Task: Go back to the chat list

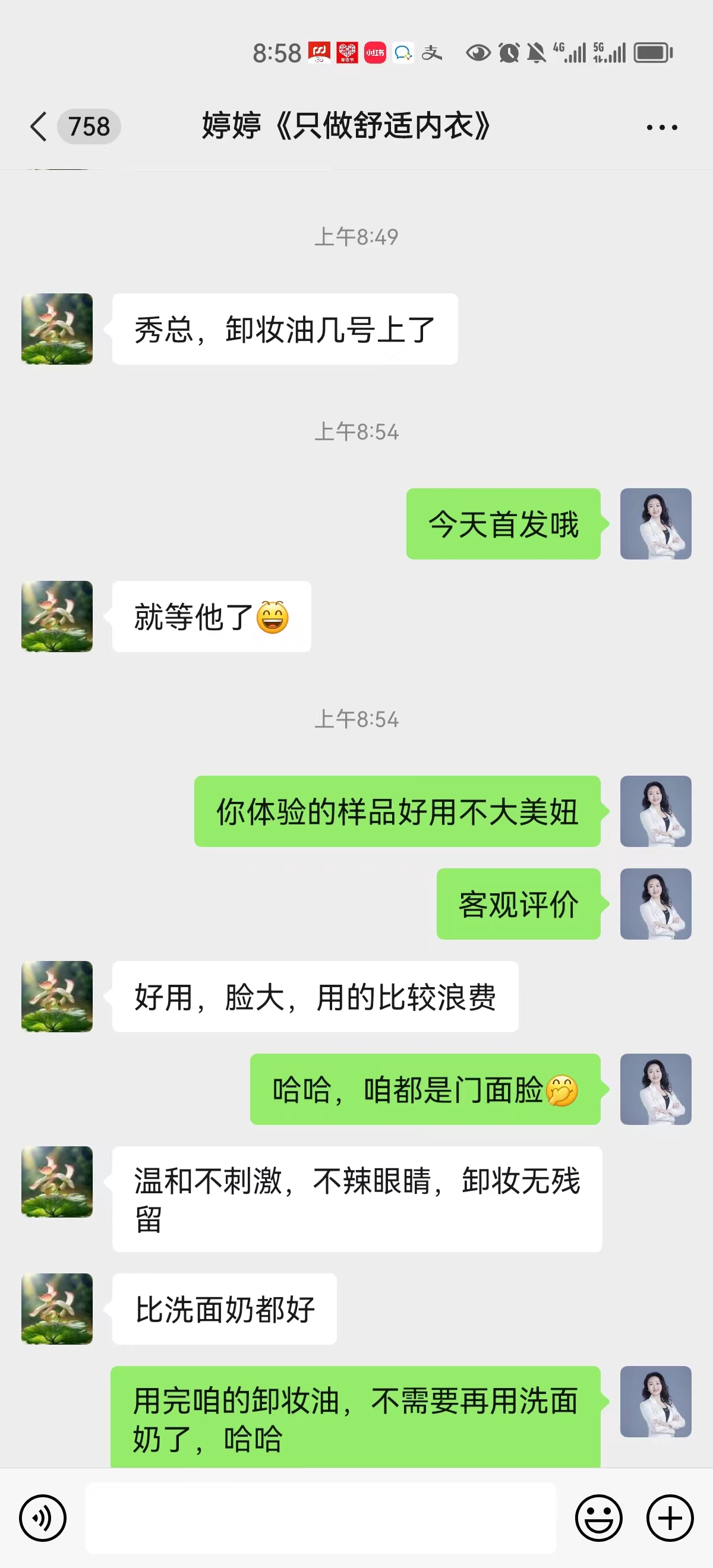Action: point(39,127)
